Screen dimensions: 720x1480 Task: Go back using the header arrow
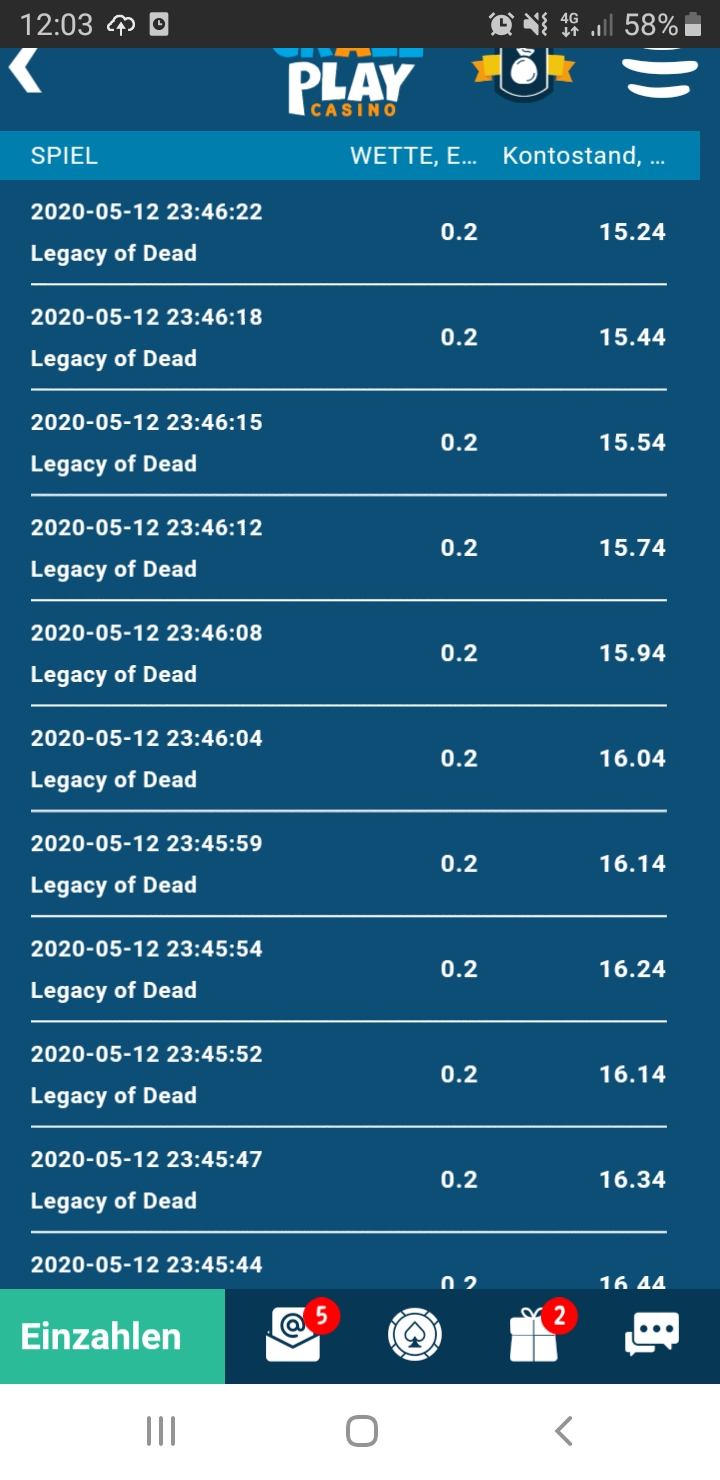tap(25, 70)
